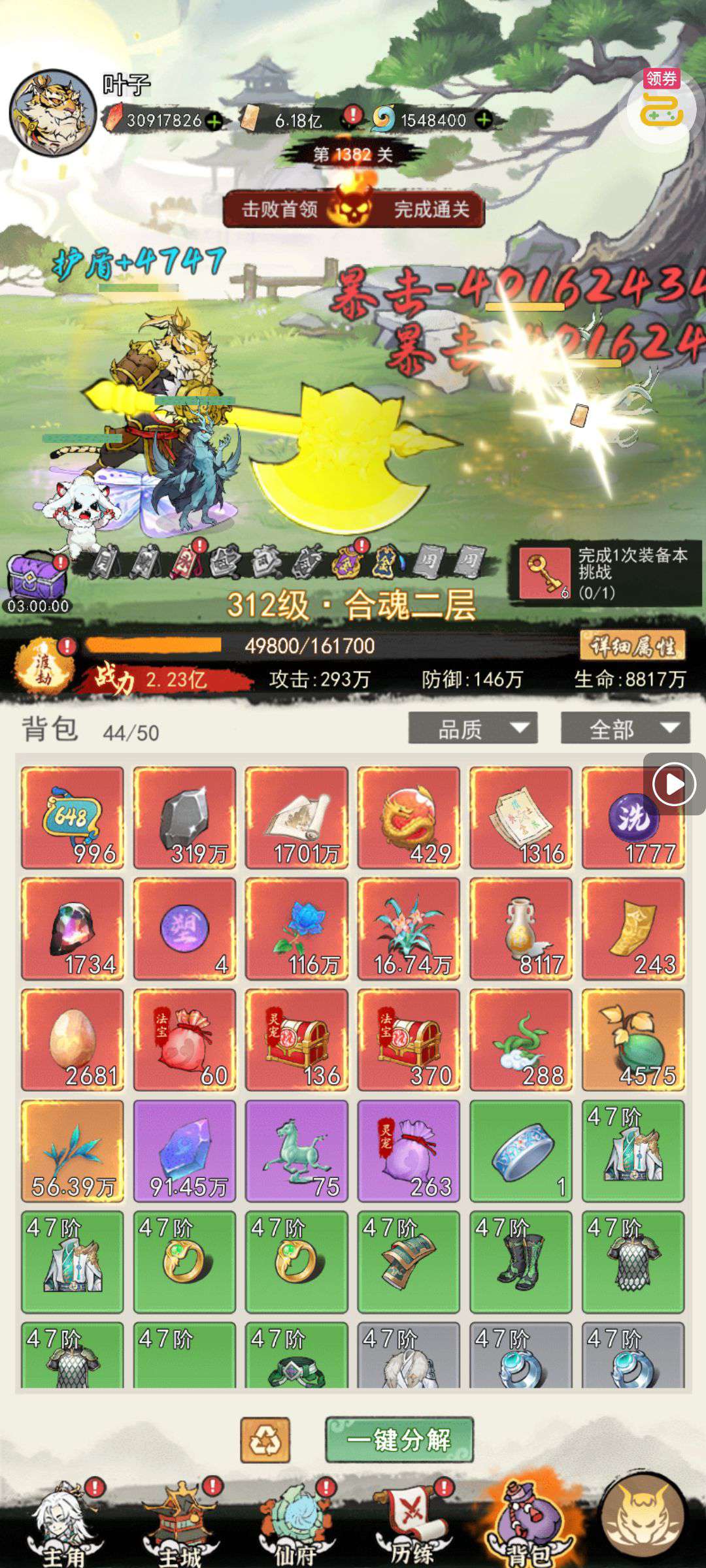
Task: Expand the 全部 filter dropdown
Action: pyautogui.click(x=625, y=728)
